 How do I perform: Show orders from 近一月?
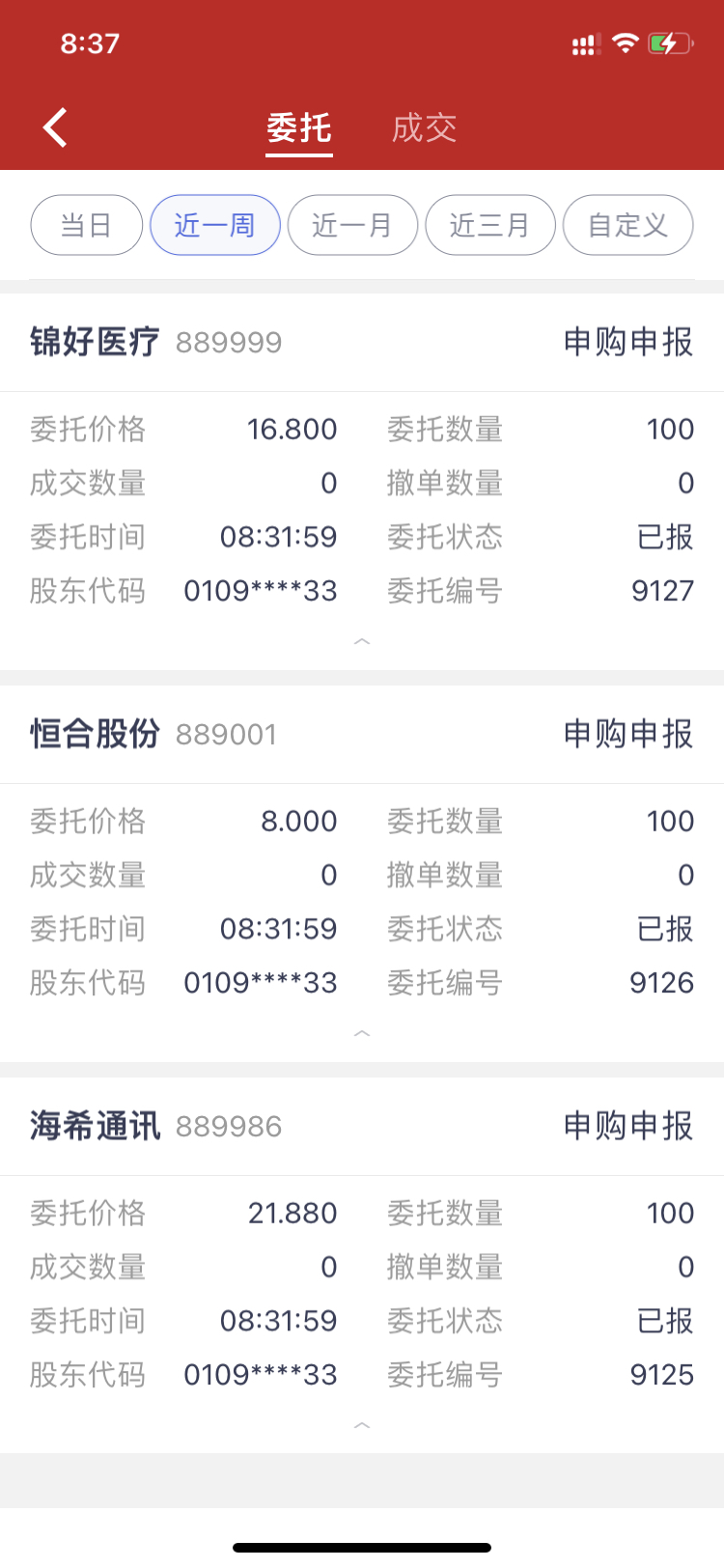[x=352, y=225]
